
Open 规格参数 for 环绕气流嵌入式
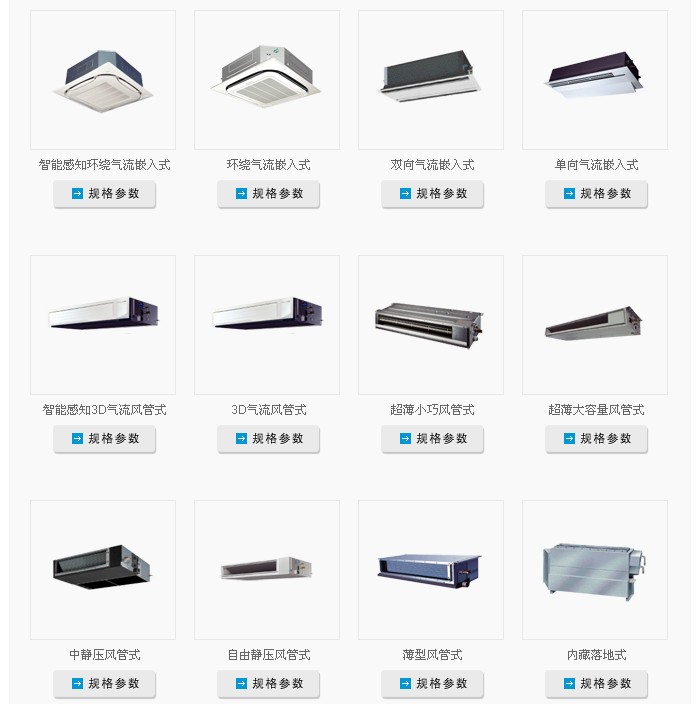point(268,194)
